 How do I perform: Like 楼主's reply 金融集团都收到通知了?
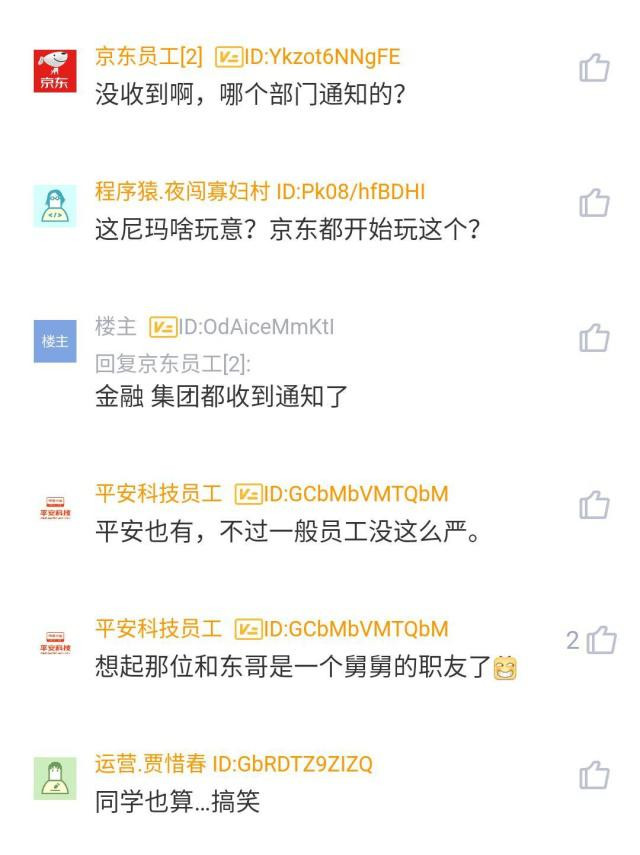pyautogui.click(x=594, y=338)
